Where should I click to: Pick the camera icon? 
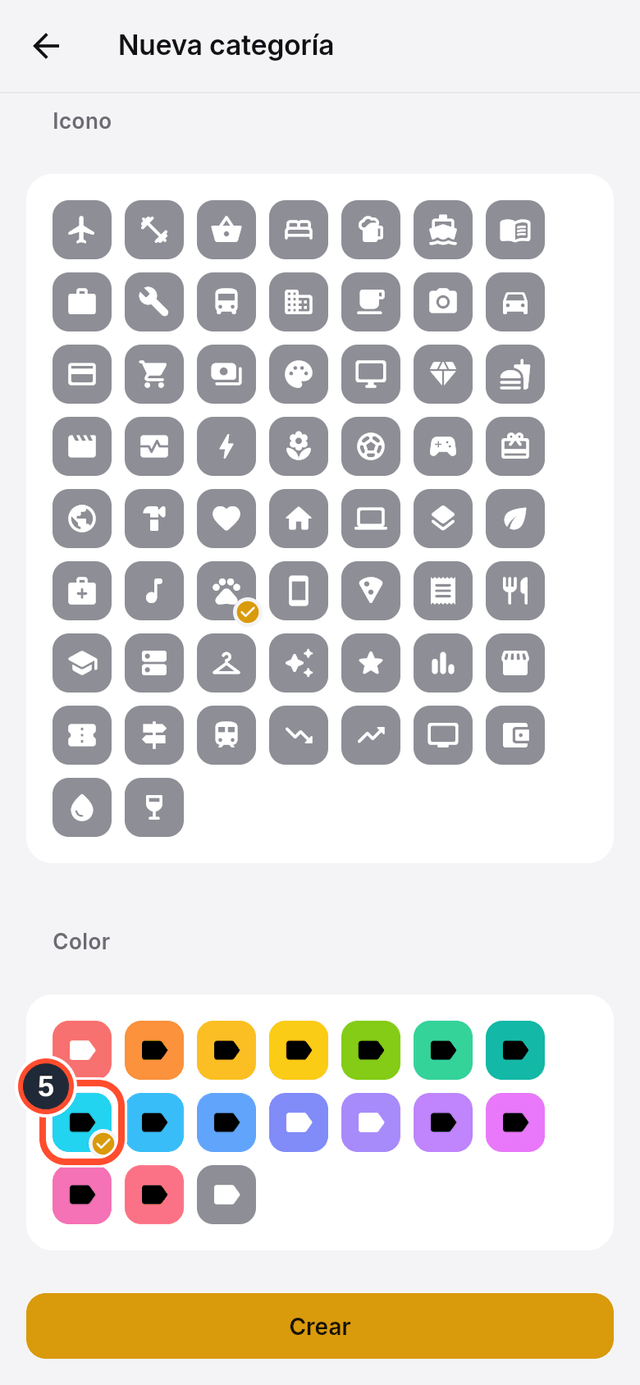443,302
